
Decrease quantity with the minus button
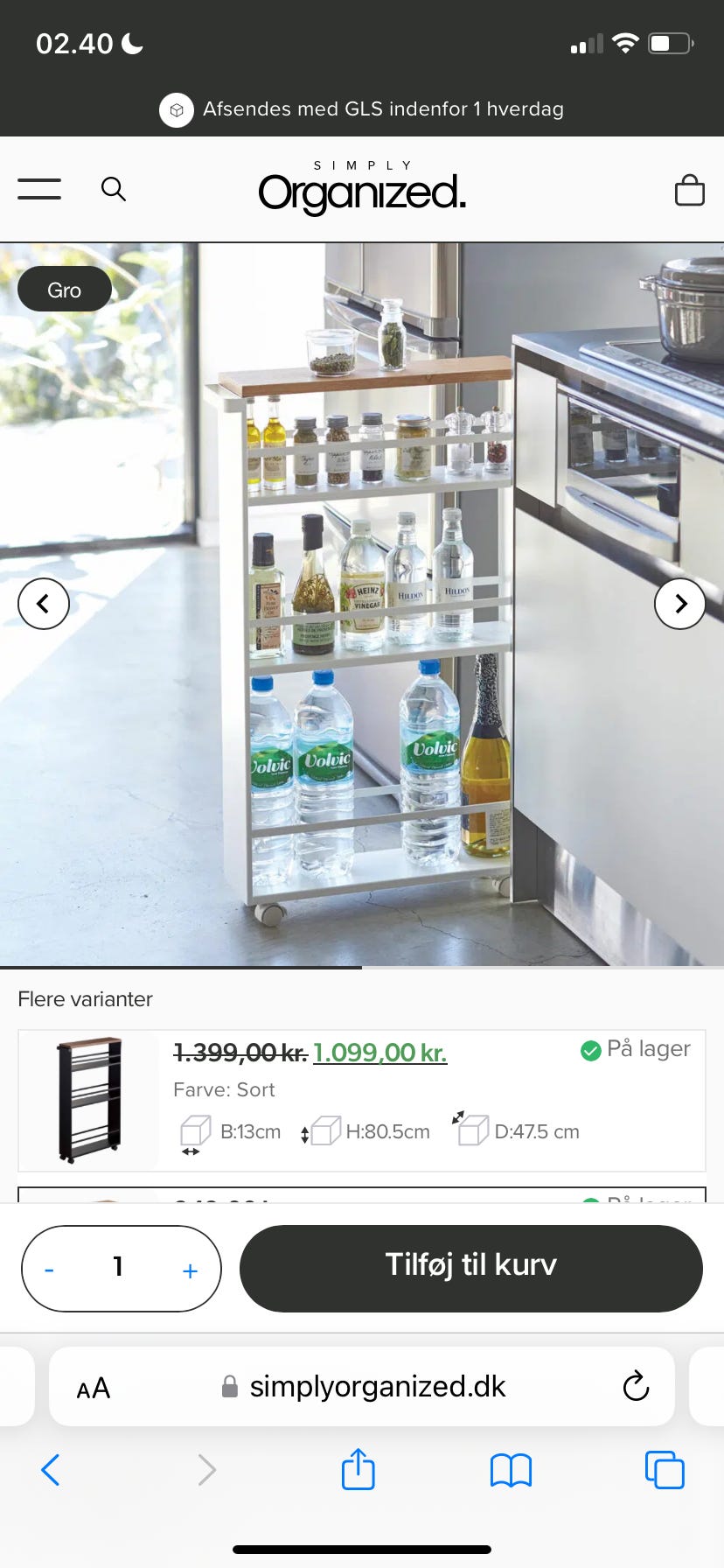(50, 1270)
